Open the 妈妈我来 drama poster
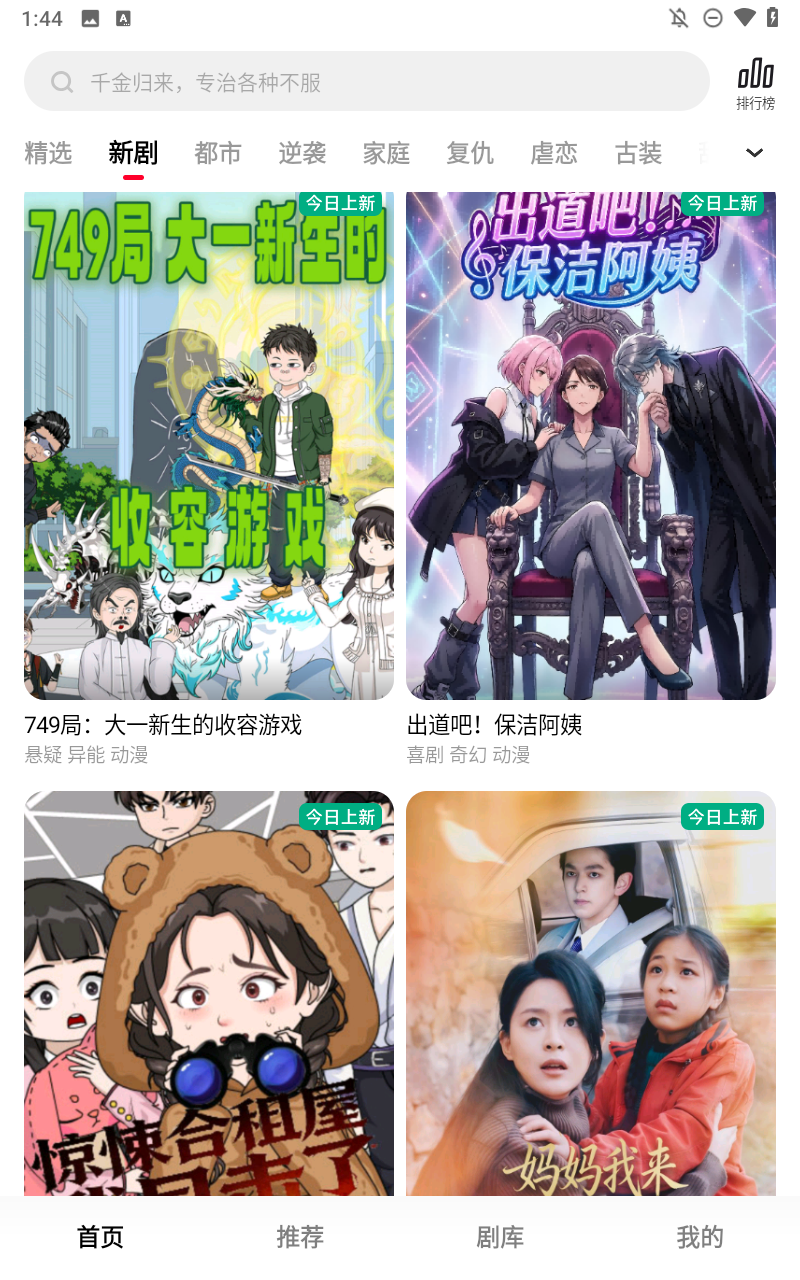The width and height of the screenshot is (800, 1280). coord(590,992)
